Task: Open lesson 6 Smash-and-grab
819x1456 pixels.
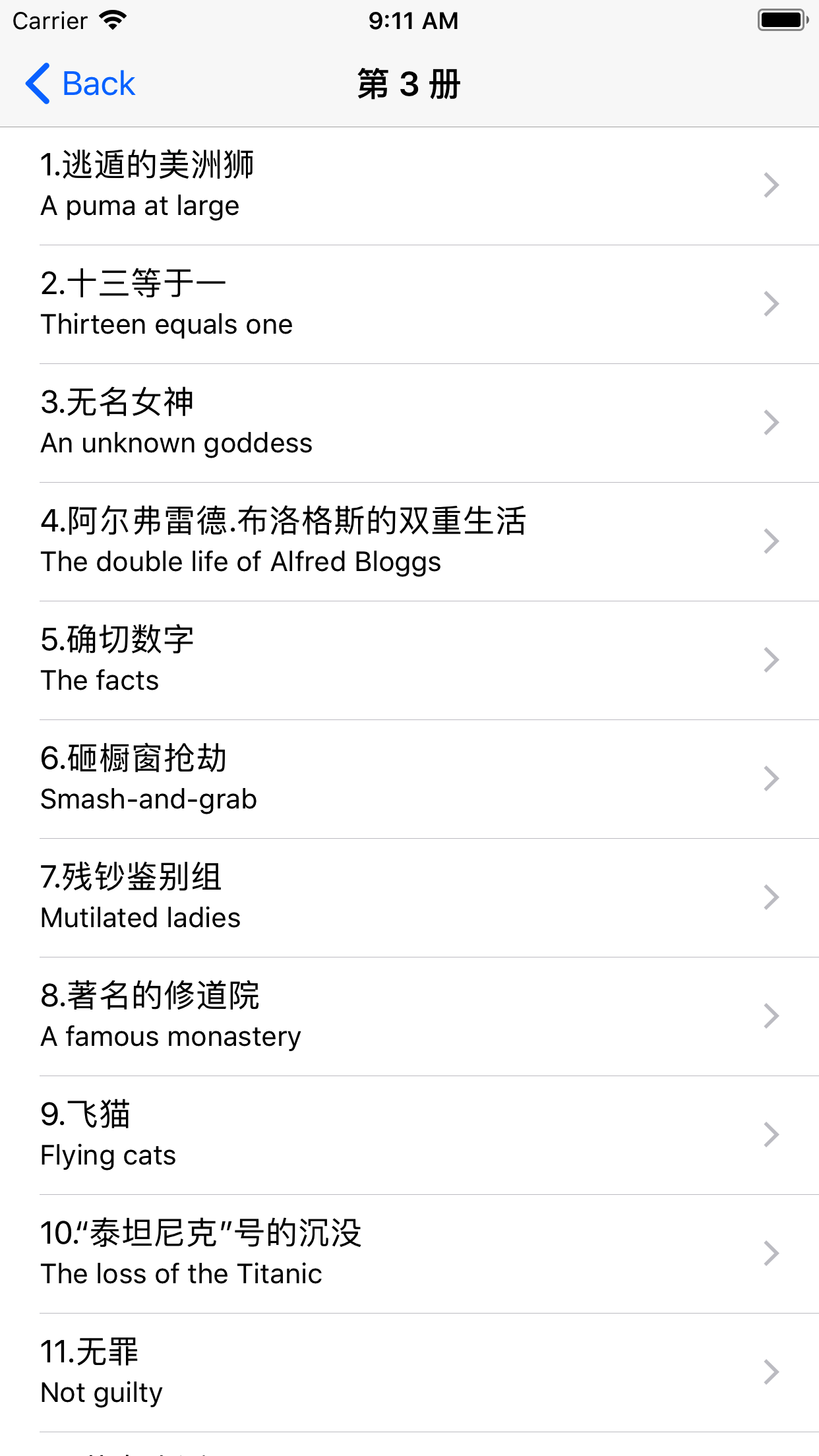Action: click(x=409, y=779)
